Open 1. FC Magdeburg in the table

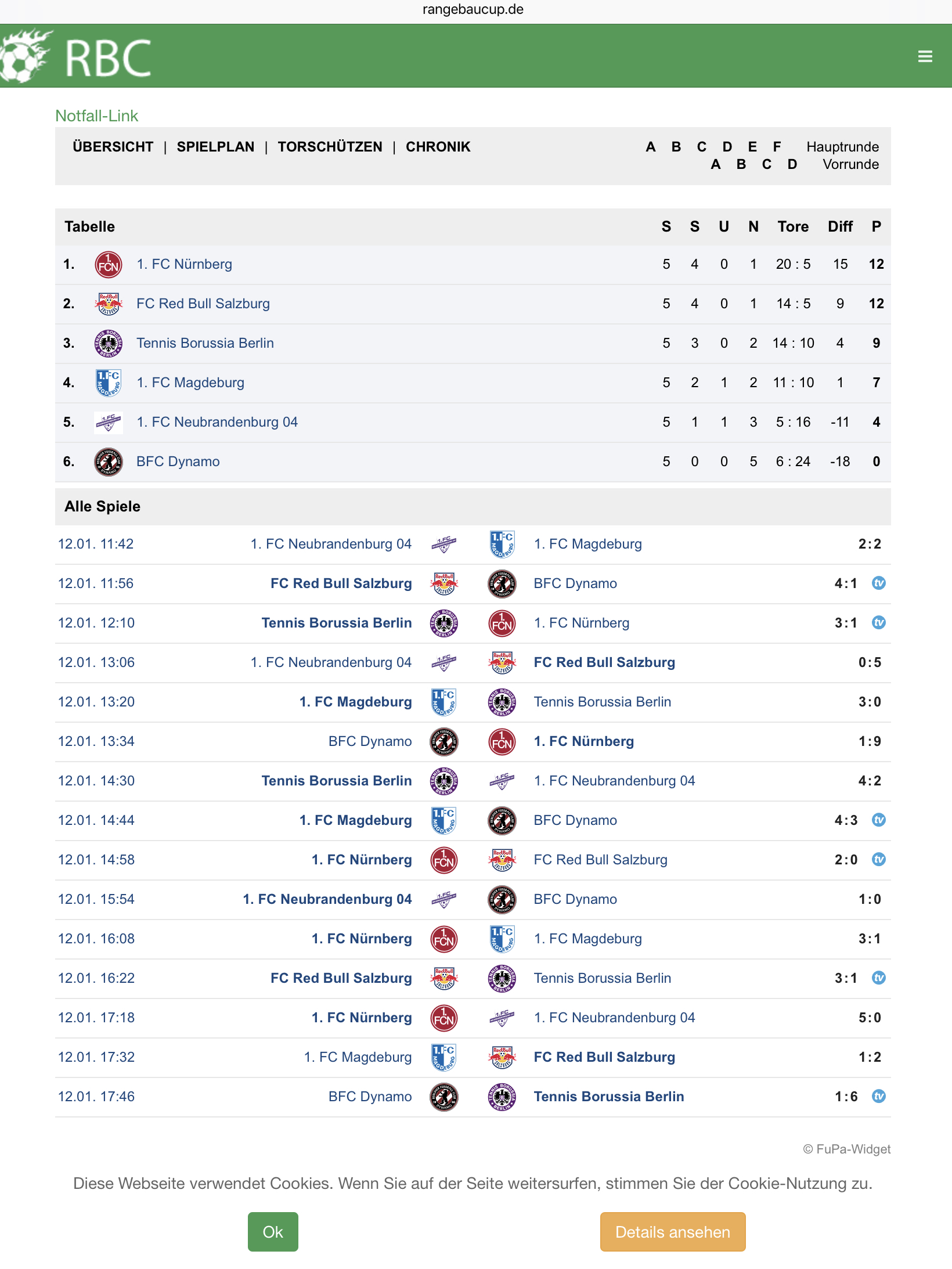190,383
